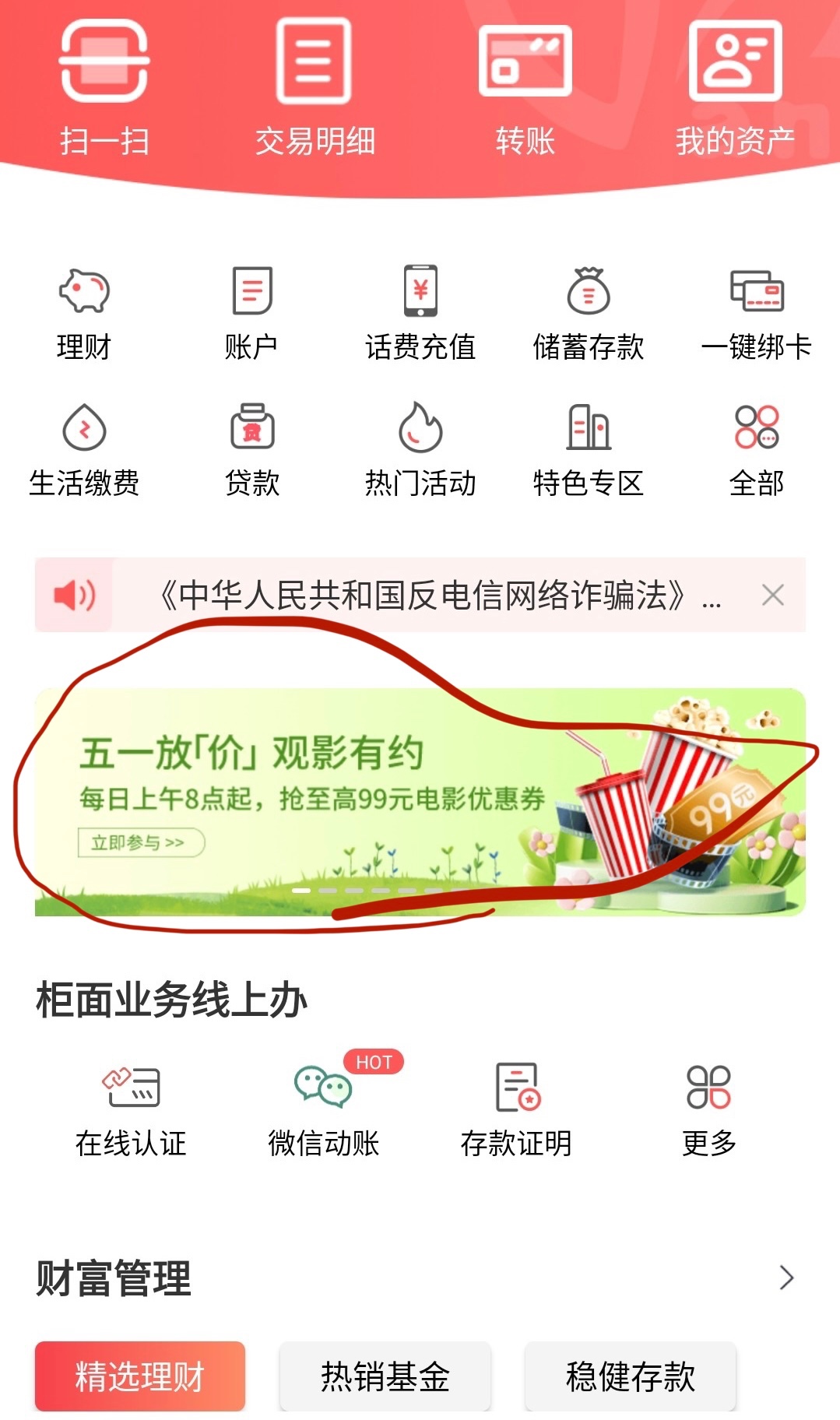View 热门活动 hot activities
The height and width of the screenshot is (1420, 840).
coord(420,449)
